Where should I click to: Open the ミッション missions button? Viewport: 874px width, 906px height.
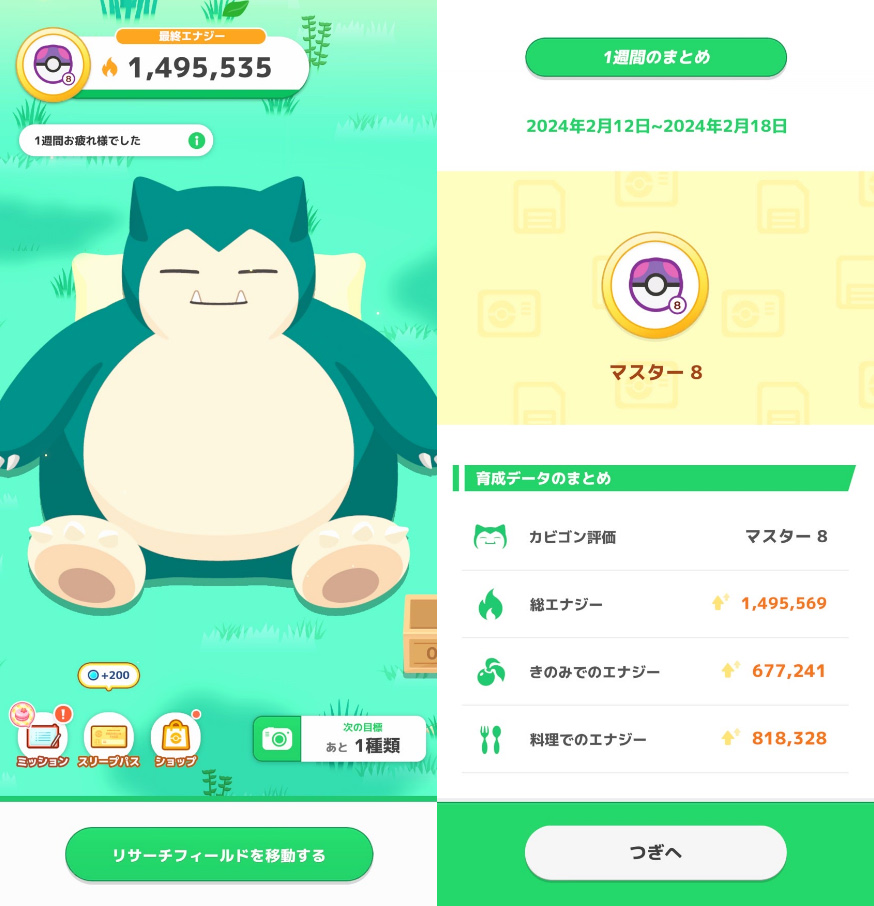click(x=42, y=739)
